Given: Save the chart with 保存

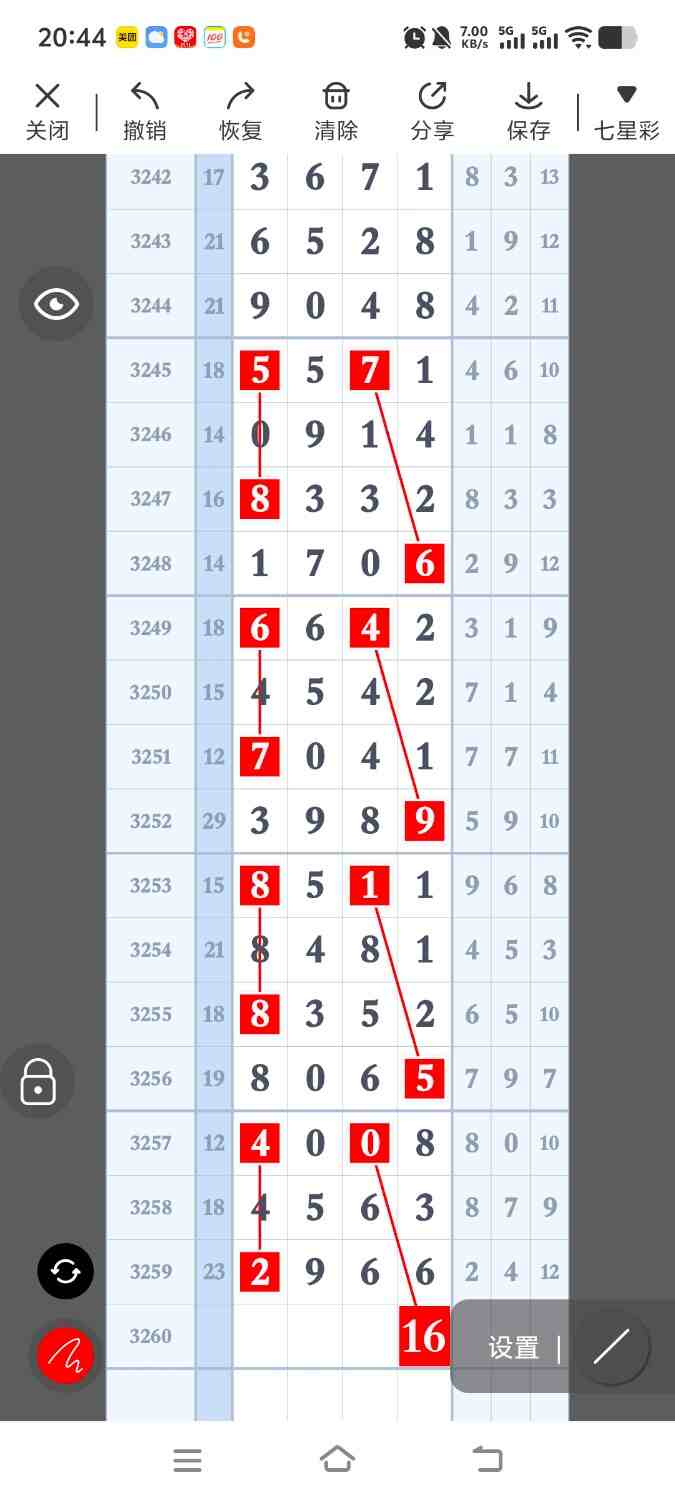Looking at the screenshot, I should click(x=528, y=112).
